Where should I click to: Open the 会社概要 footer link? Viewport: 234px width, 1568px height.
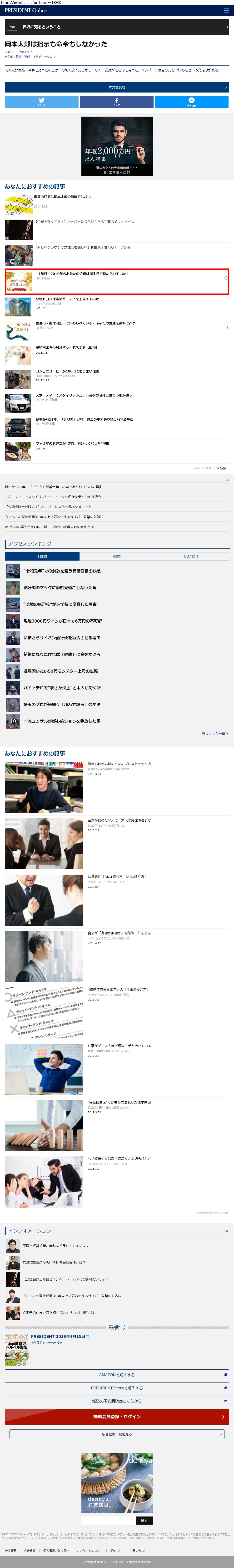click(x=10, y=1550)
